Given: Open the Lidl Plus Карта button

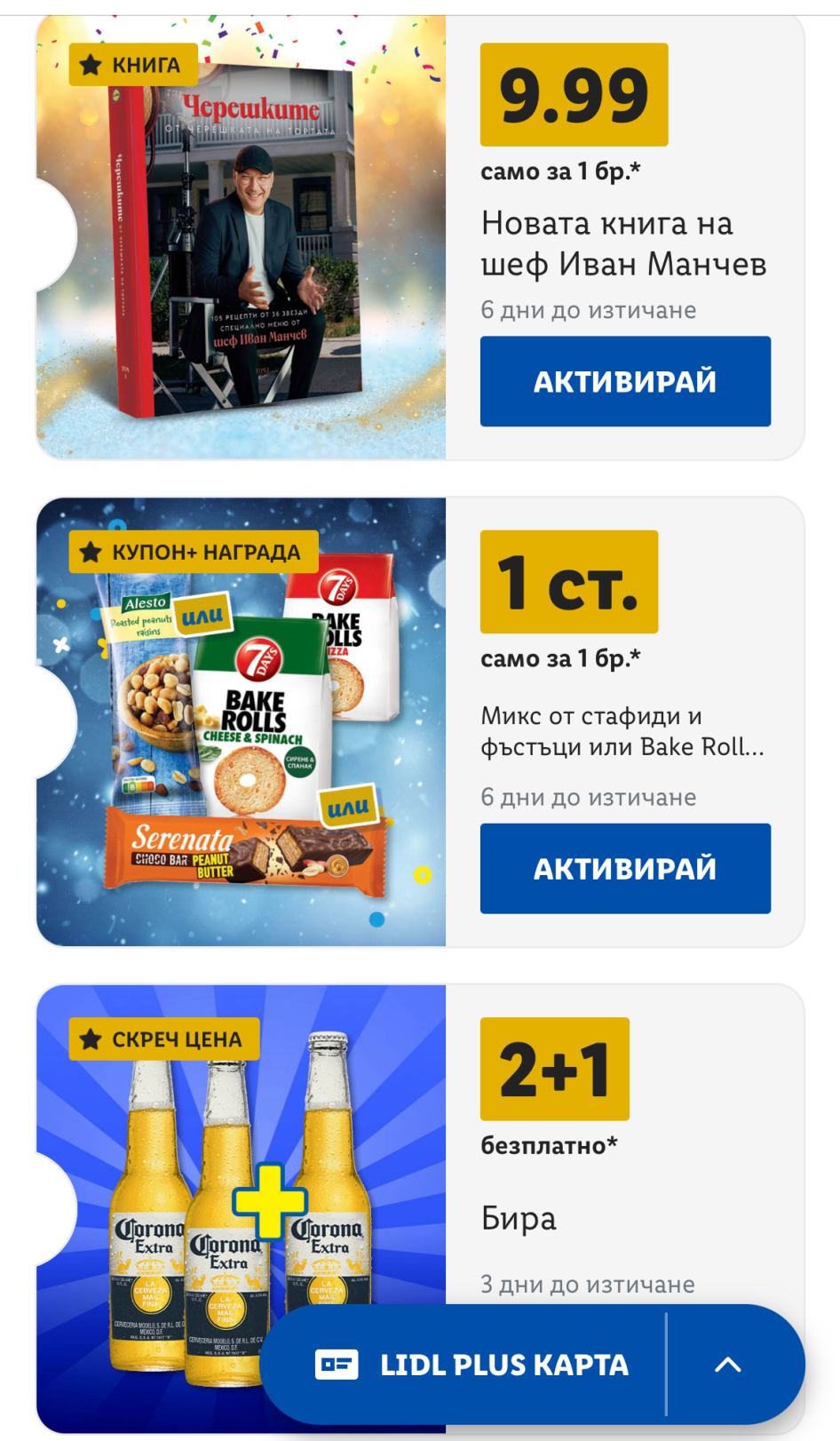Looking at the screenshot, I should pyautogui.click(x=472, y=1365).
